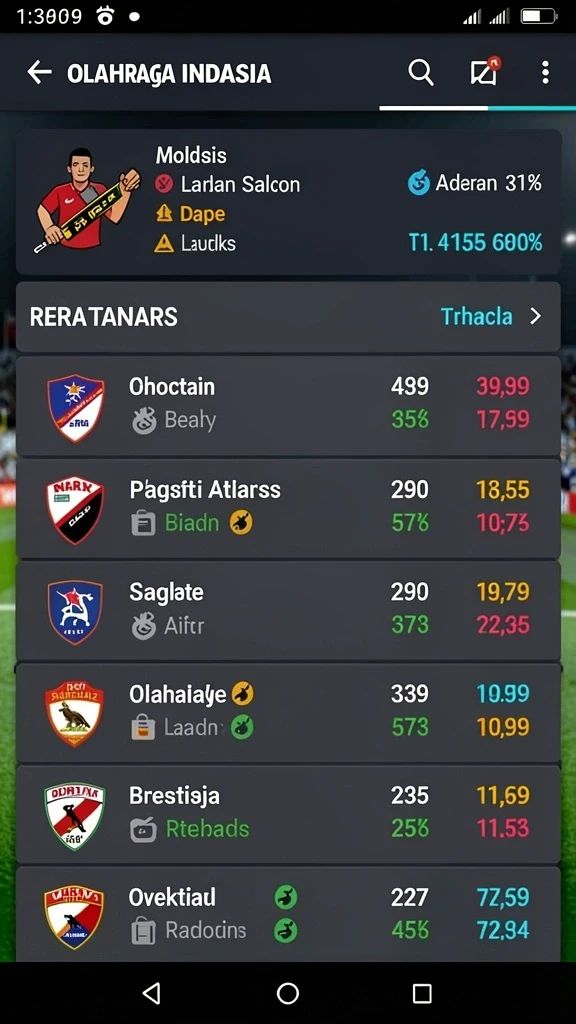Open the three-dot overflow menu
Screen dimensions: 576x1024
545,72
